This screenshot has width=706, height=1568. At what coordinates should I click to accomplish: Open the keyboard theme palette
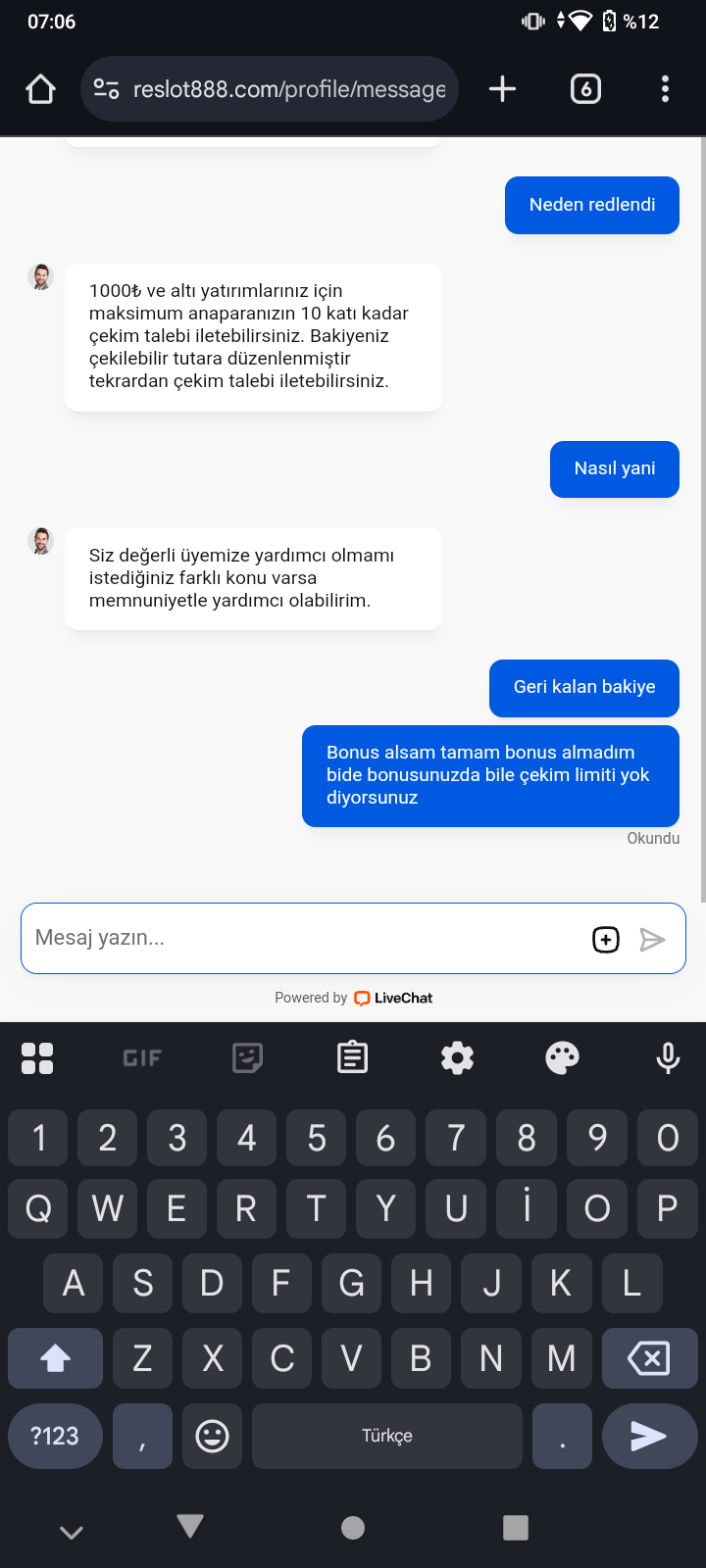562,1057
